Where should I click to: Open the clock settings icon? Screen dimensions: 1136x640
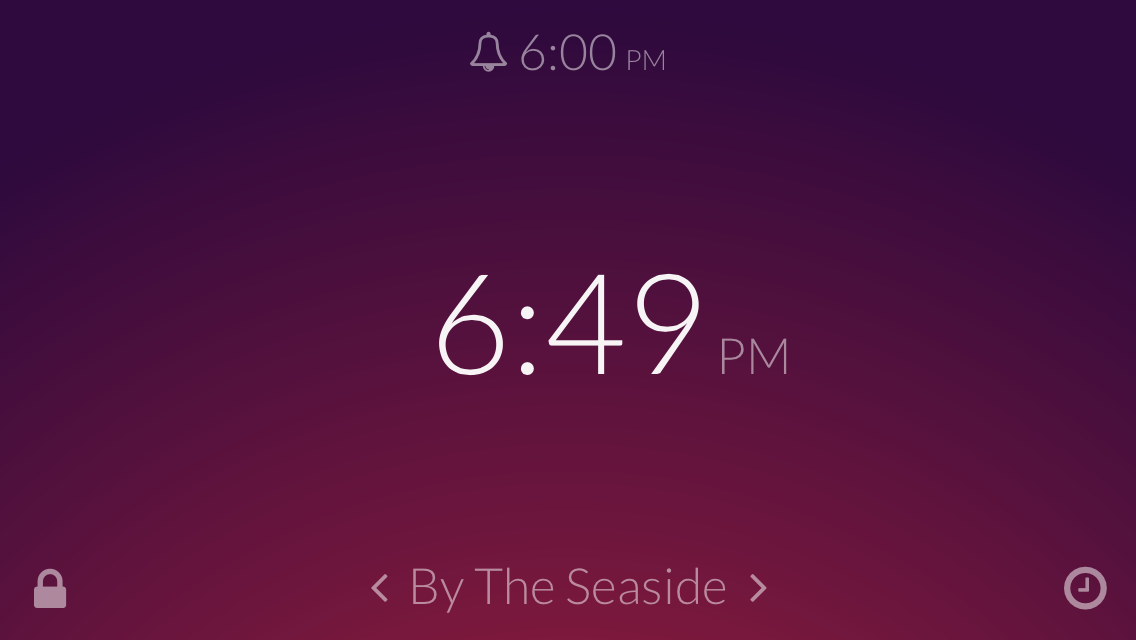[1085, 588]
